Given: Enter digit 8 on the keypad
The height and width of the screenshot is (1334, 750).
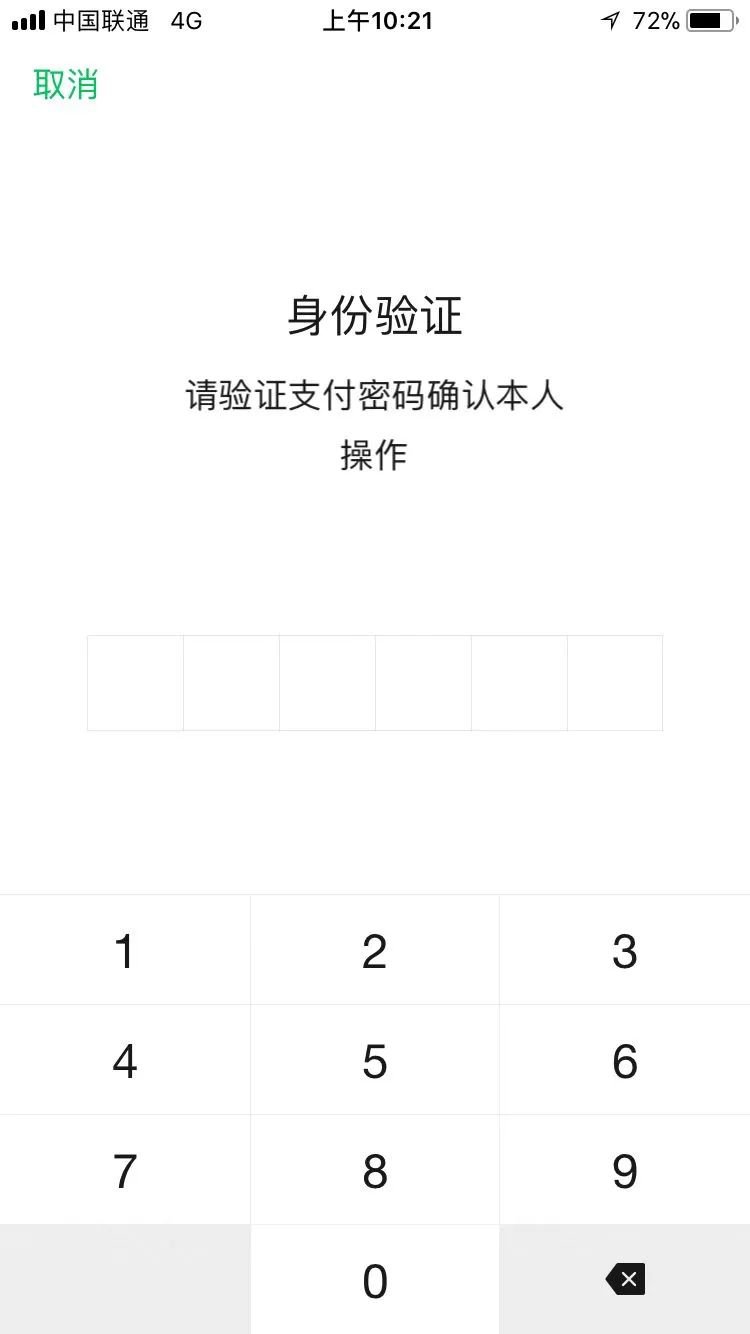Looking at the screenshot, I should [x=375, y=1170].
